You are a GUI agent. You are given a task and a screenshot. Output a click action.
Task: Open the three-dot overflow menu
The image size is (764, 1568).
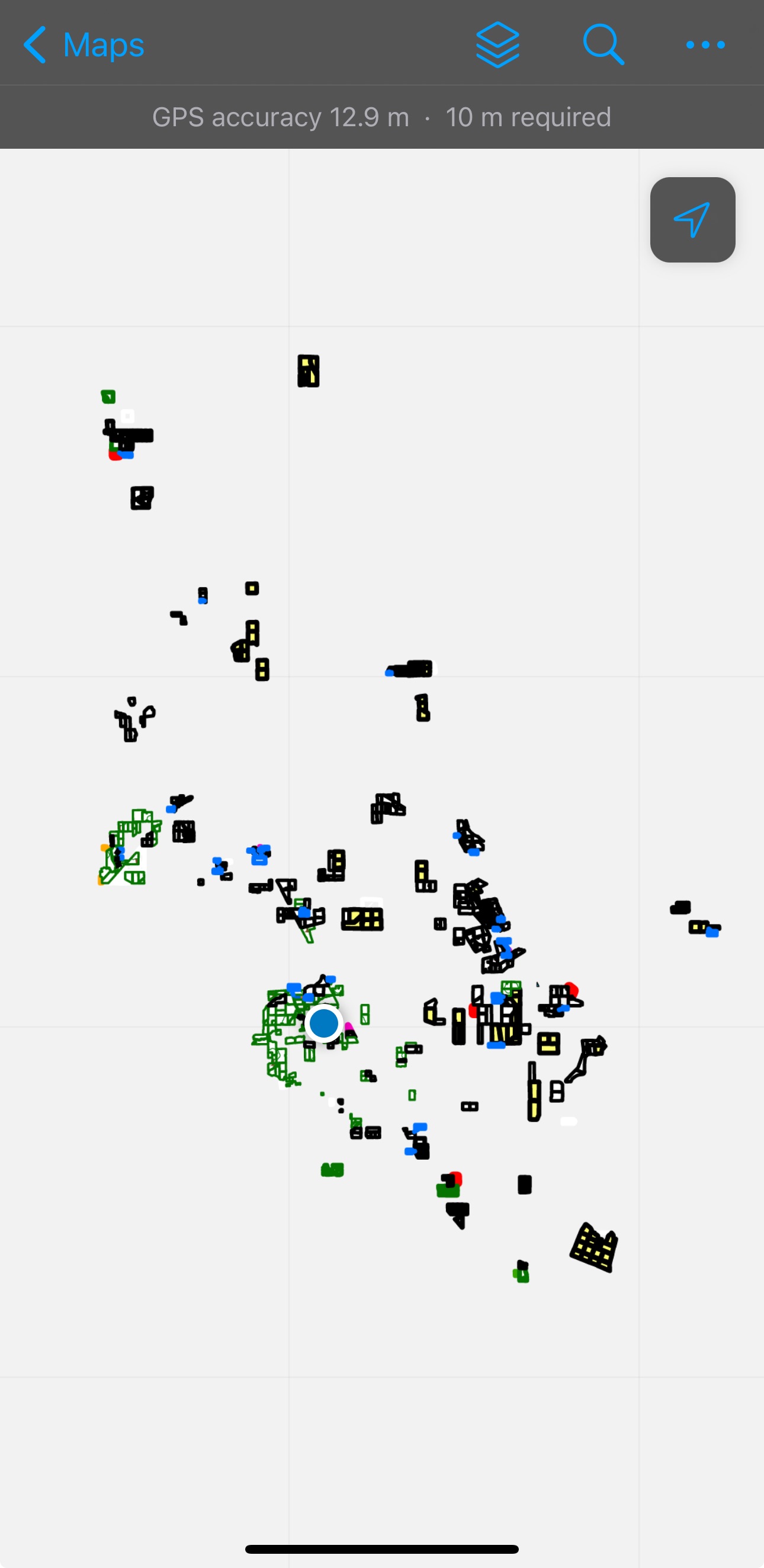click(x=705, y=44)
